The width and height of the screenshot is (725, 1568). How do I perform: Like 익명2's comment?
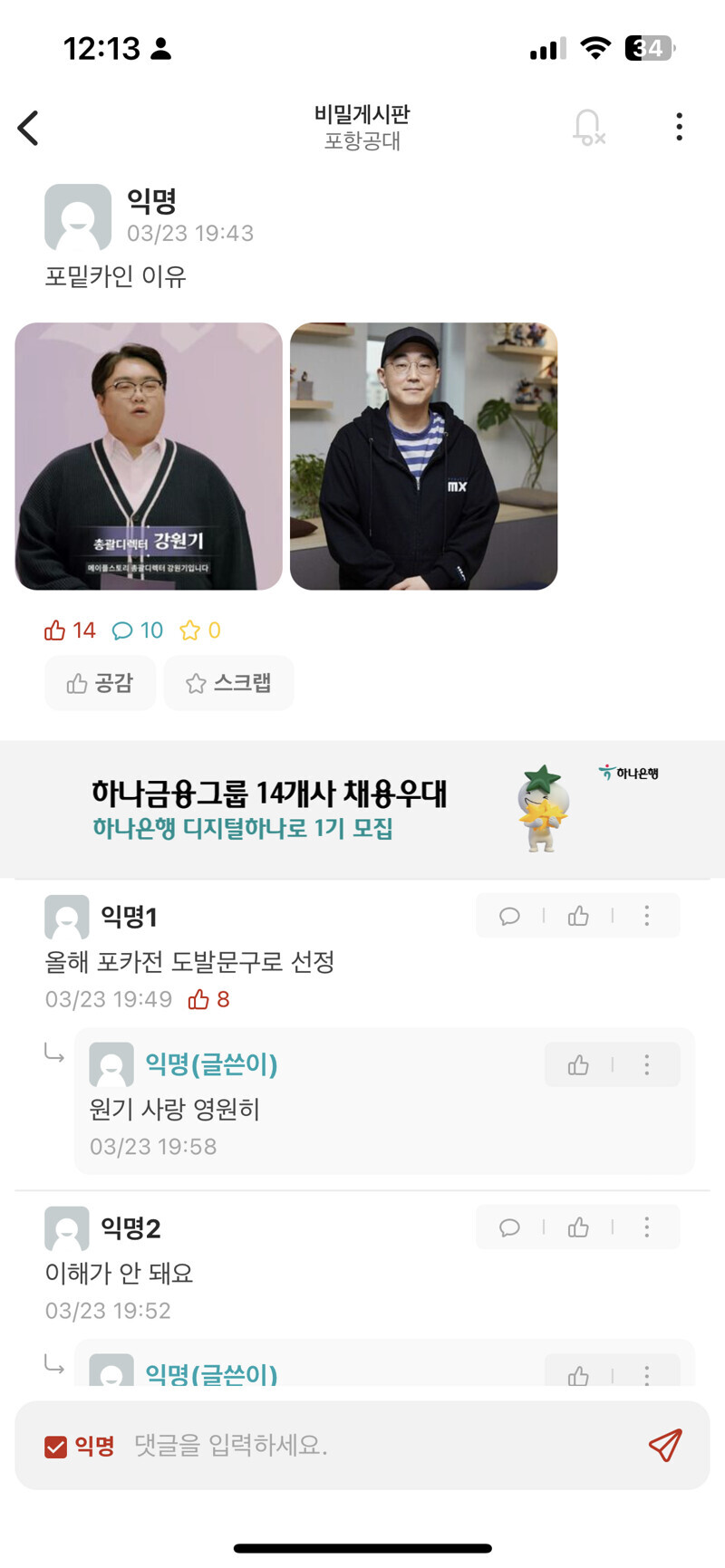[x=578, y=1227]
